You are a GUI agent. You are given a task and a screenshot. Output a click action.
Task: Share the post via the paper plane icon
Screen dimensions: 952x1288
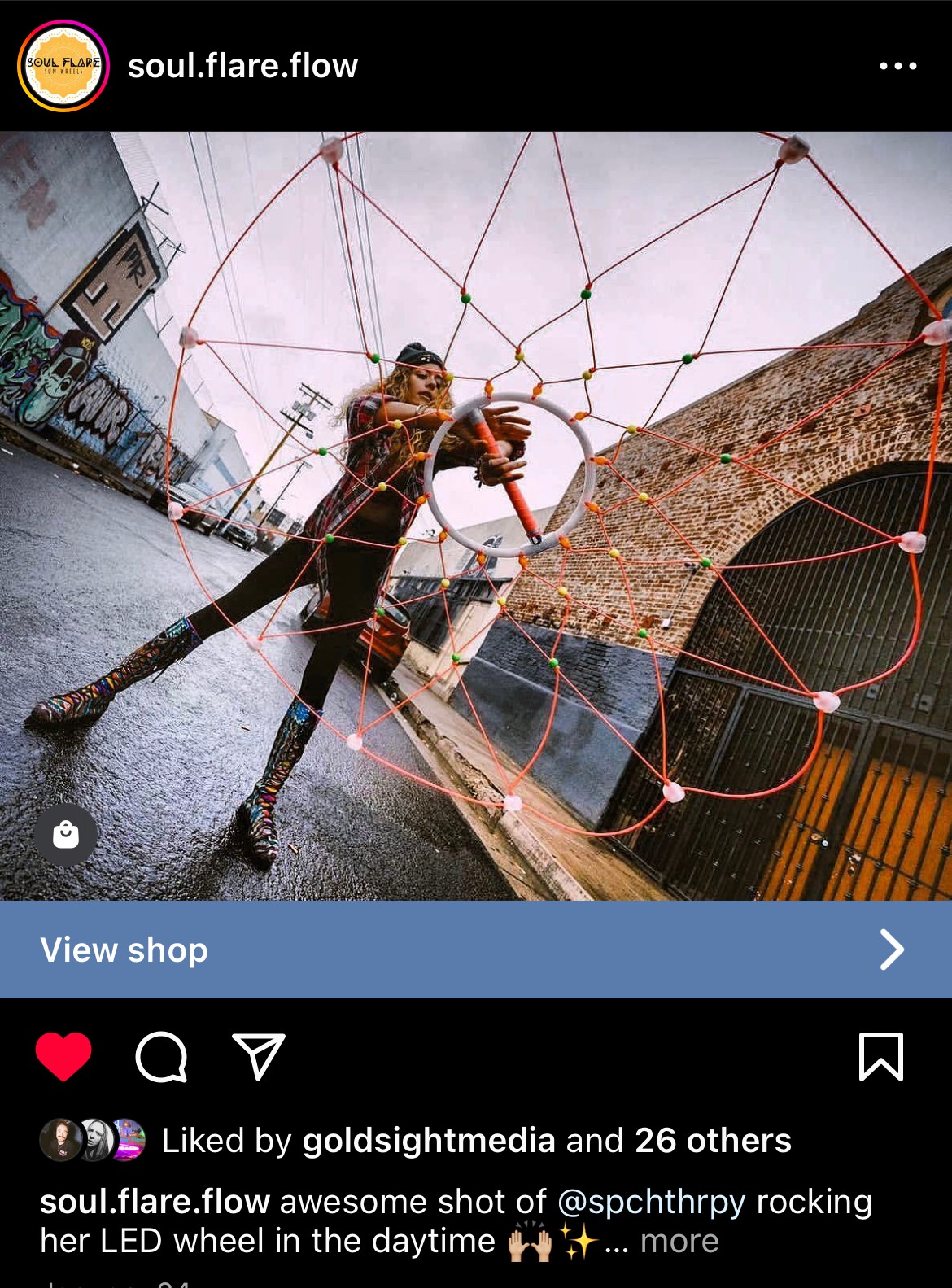click(258, 1056)
